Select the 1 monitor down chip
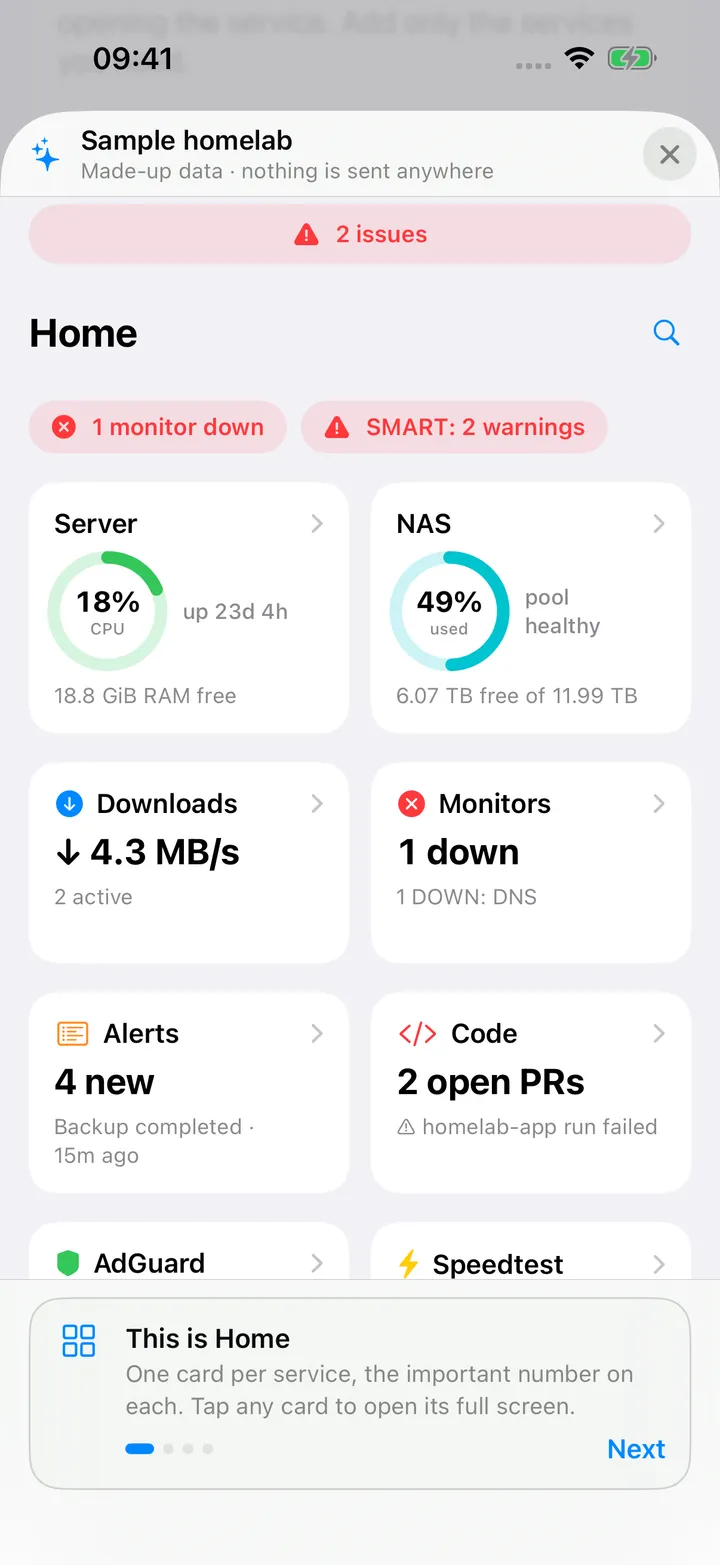Screen dimensions: 720x1565 (158, 428)
